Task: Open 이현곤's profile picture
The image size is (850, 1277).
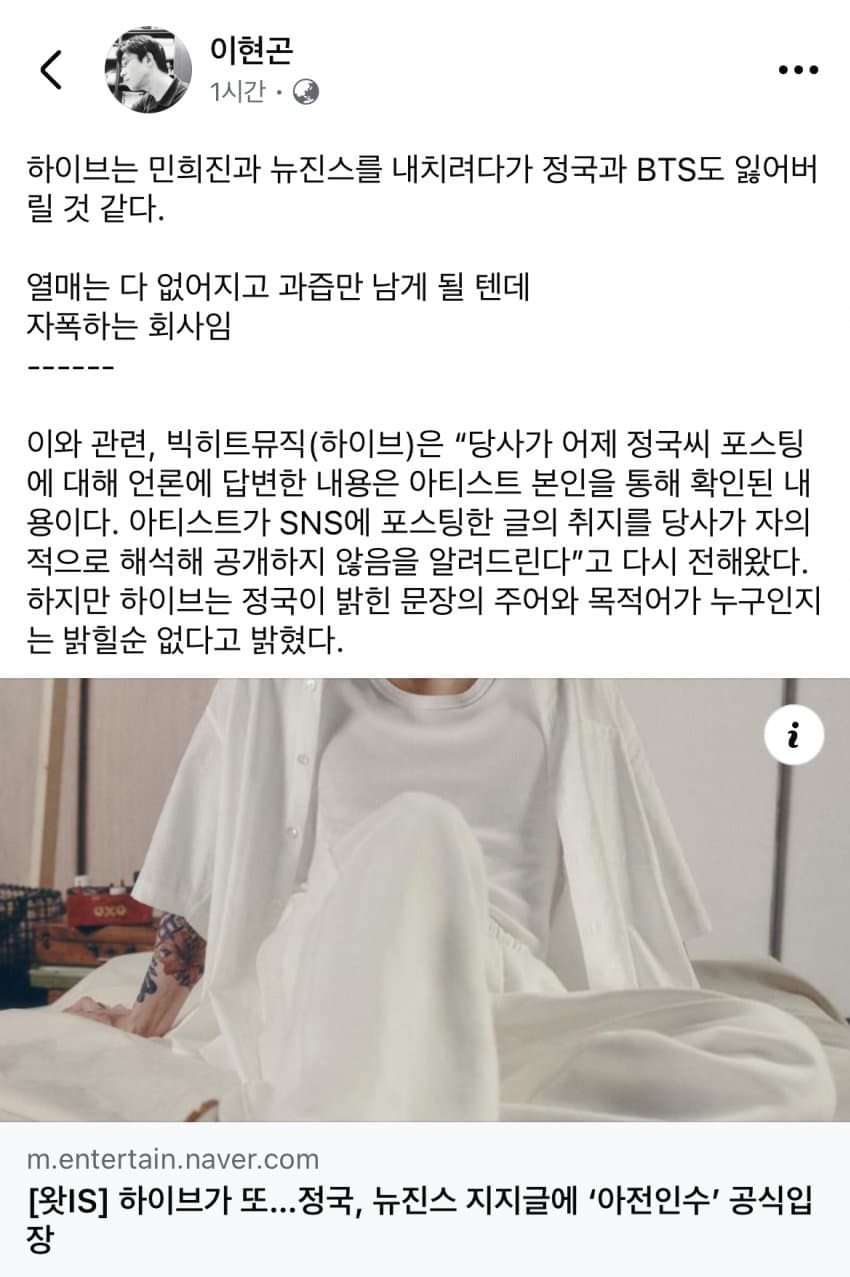Action: 148,69
